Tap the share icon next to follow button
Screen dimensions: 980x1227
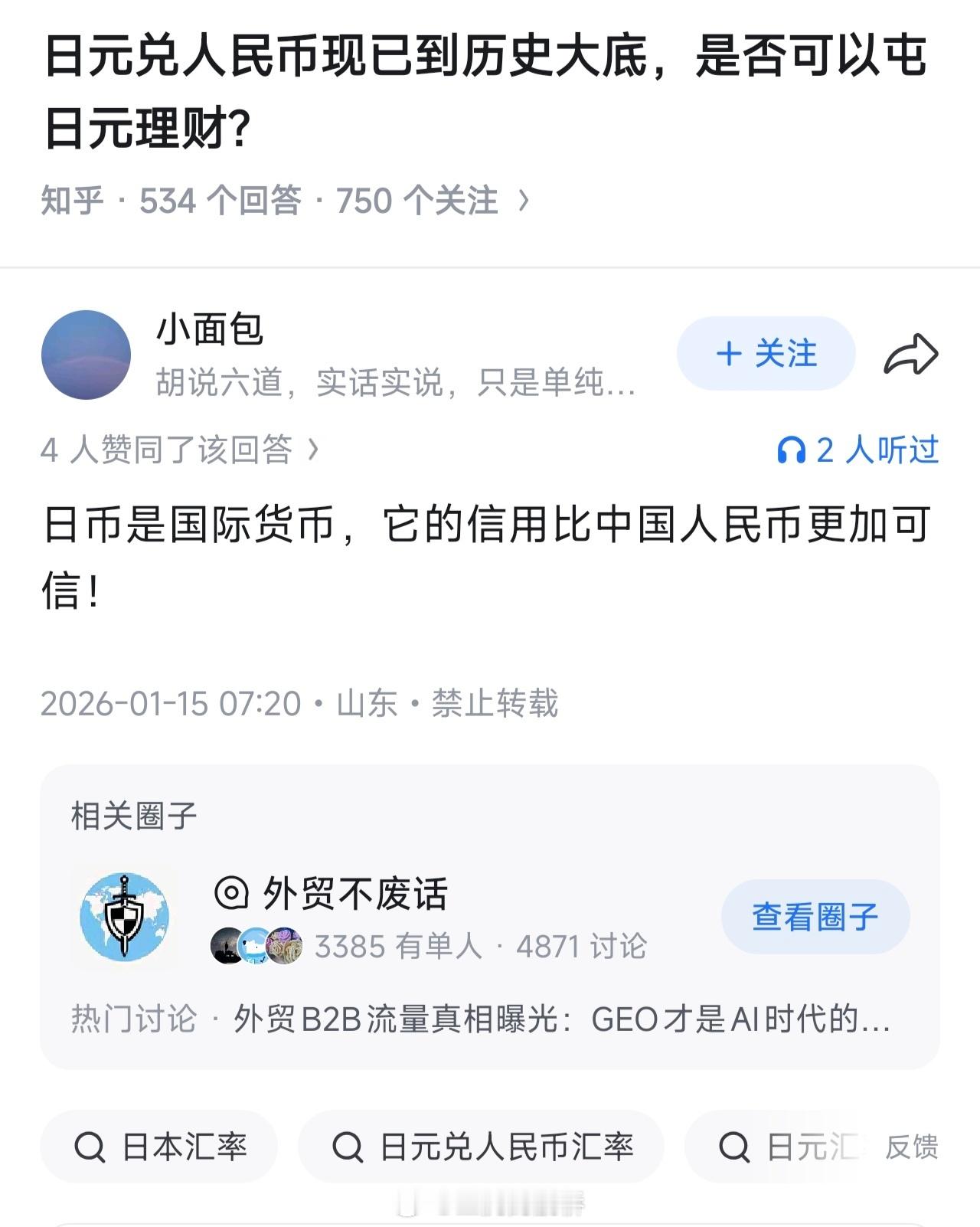coord(913,355)
